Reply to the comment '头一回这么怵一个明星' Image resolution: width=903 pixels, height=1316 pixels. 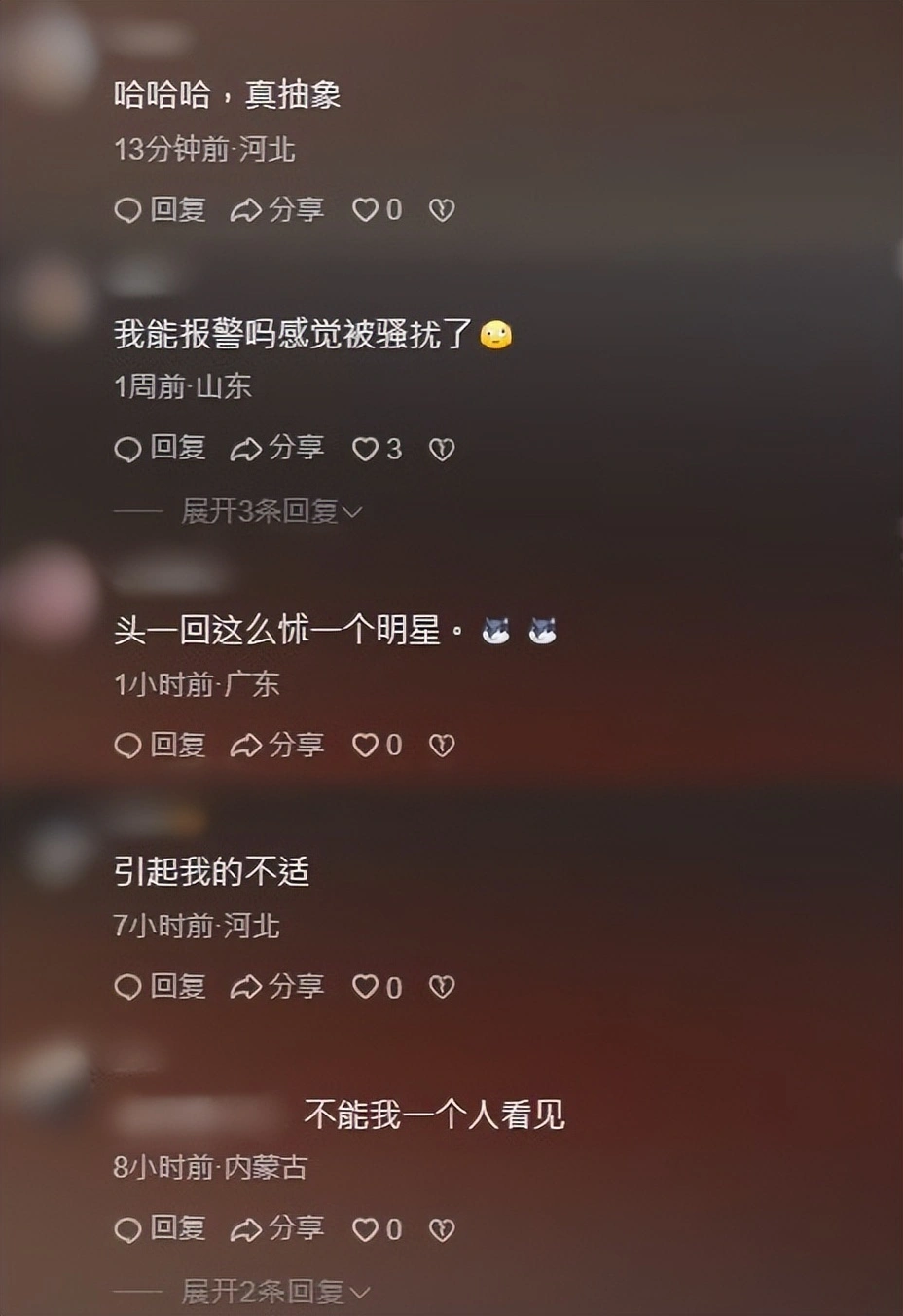click(161, 746)
